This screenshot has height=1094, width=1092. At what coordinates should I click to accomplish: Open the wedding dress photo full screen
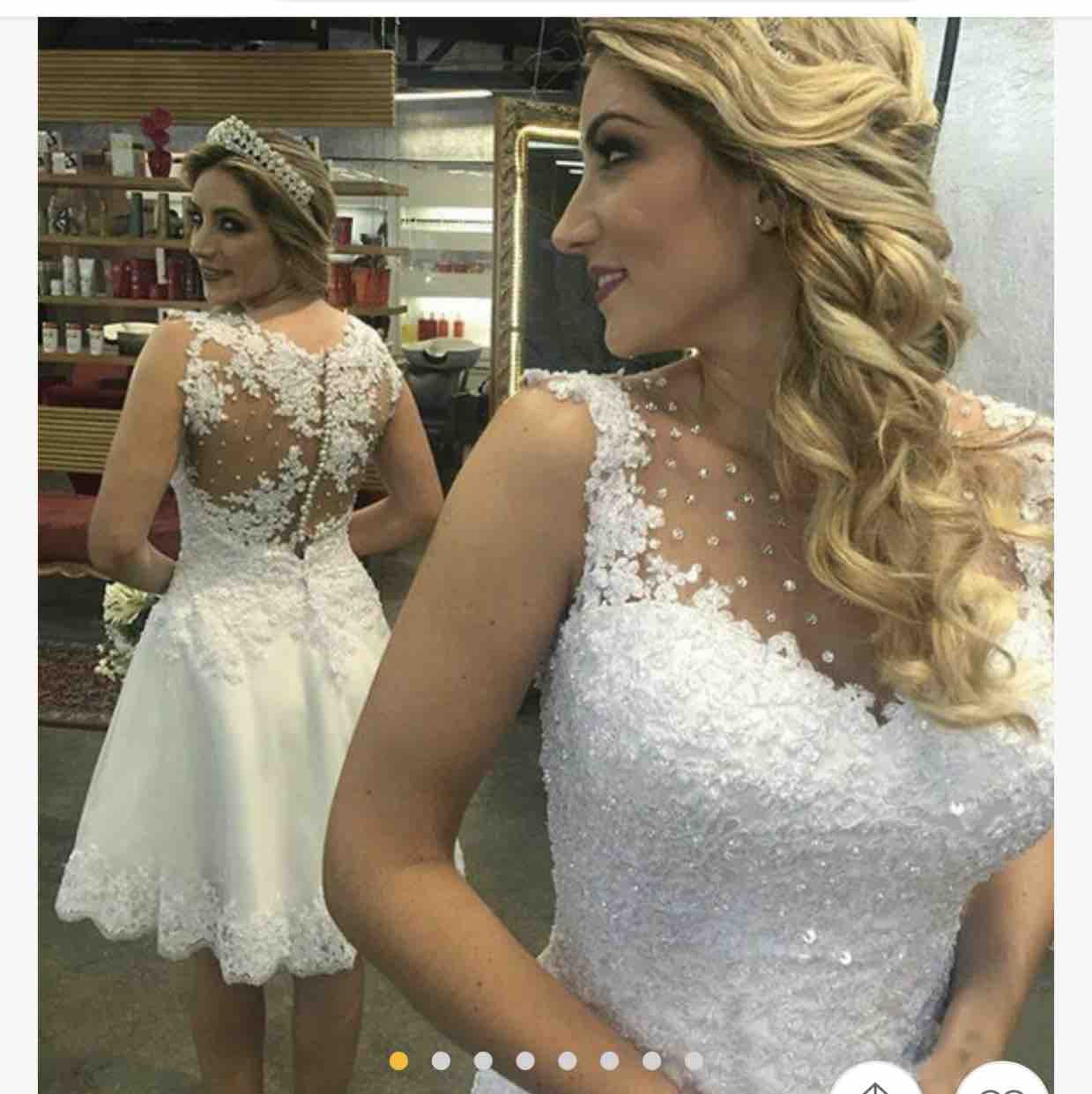tap(546, 529)
